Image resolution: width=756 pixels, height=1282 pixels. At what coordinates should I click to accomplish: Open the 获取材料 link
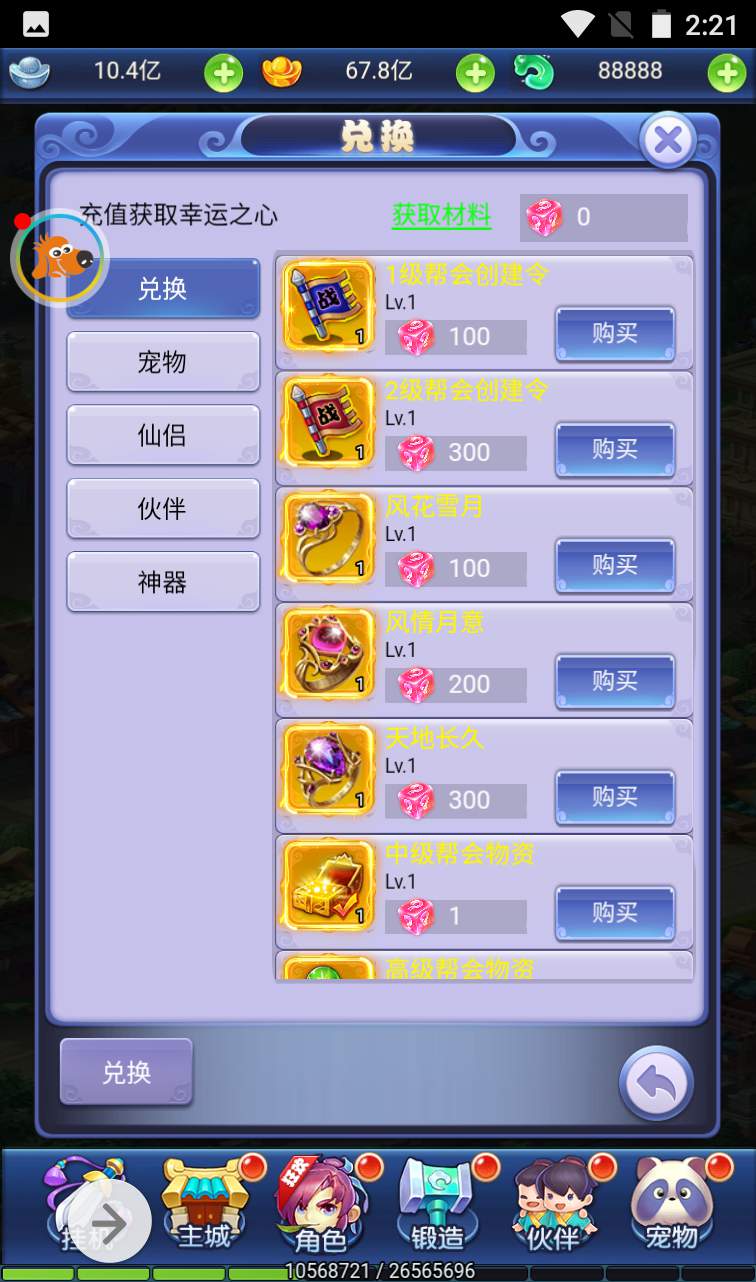click(441, 215)
